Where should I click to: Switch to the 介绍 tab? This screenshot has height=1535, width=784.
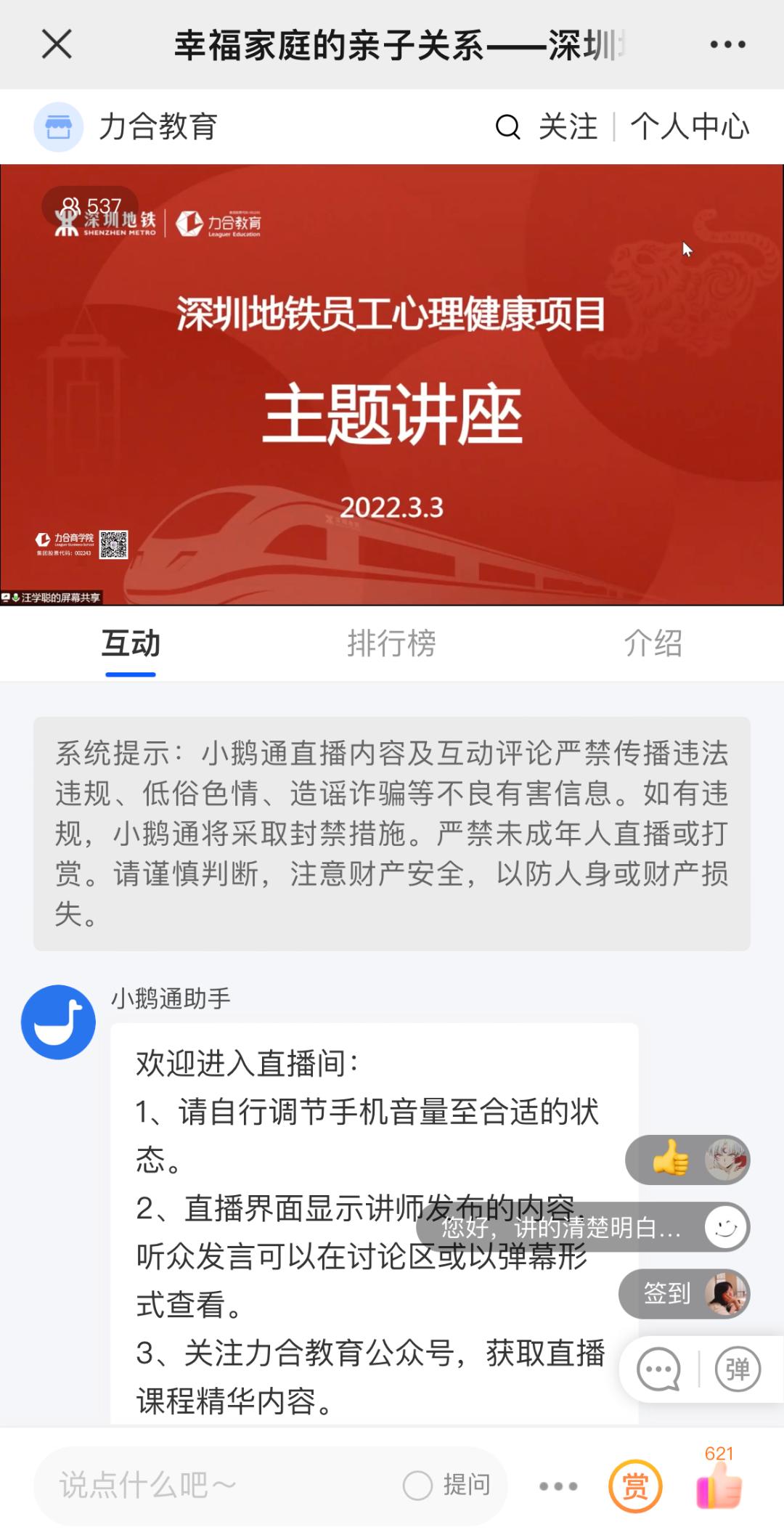point(653,643)
